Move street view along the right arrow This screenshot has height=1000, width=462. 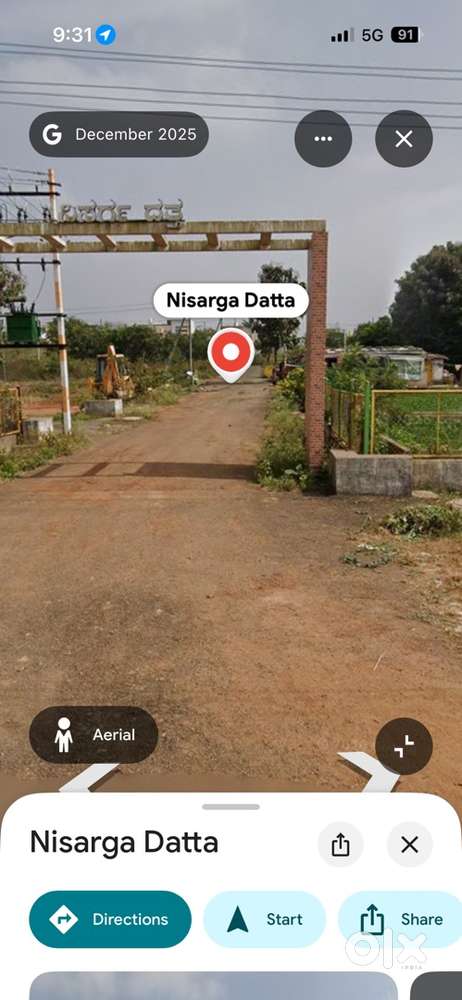click(x=369, y=771)
